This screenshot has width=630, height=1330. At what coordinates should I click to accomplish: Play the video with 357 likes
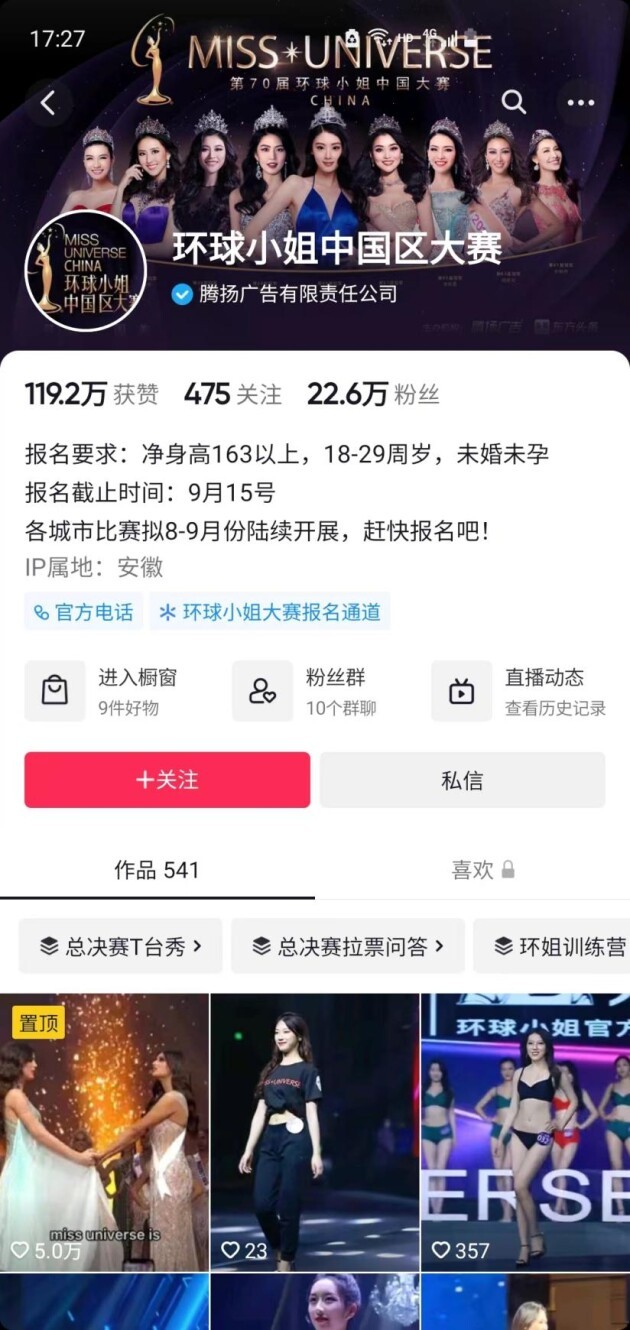525,1130
